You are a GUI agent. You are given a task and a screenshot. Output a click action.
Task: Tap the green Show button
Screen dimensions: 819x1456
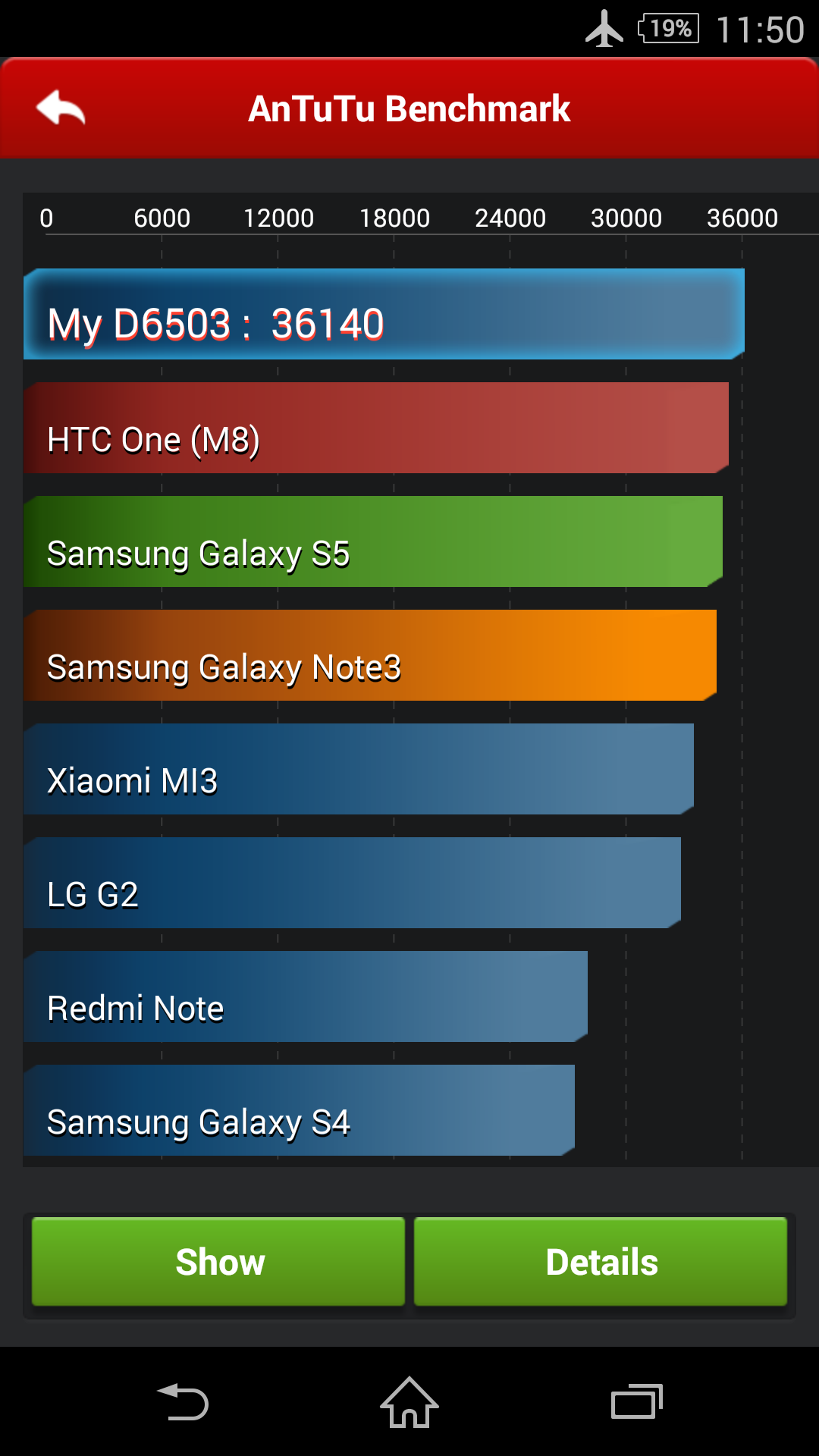click(x=218, y=1262)
